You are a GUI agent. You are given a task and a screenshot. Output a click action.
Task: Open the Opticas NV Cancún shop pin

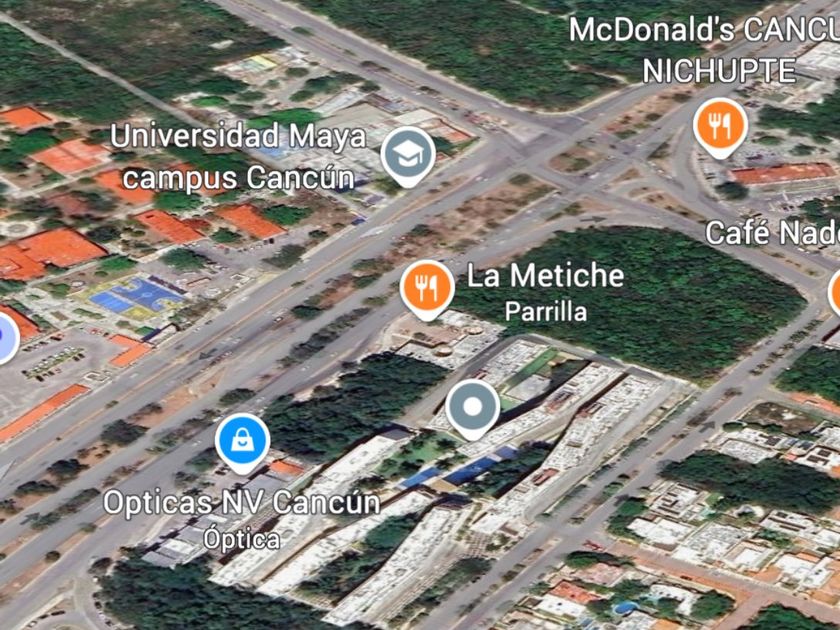coord(242,441)
